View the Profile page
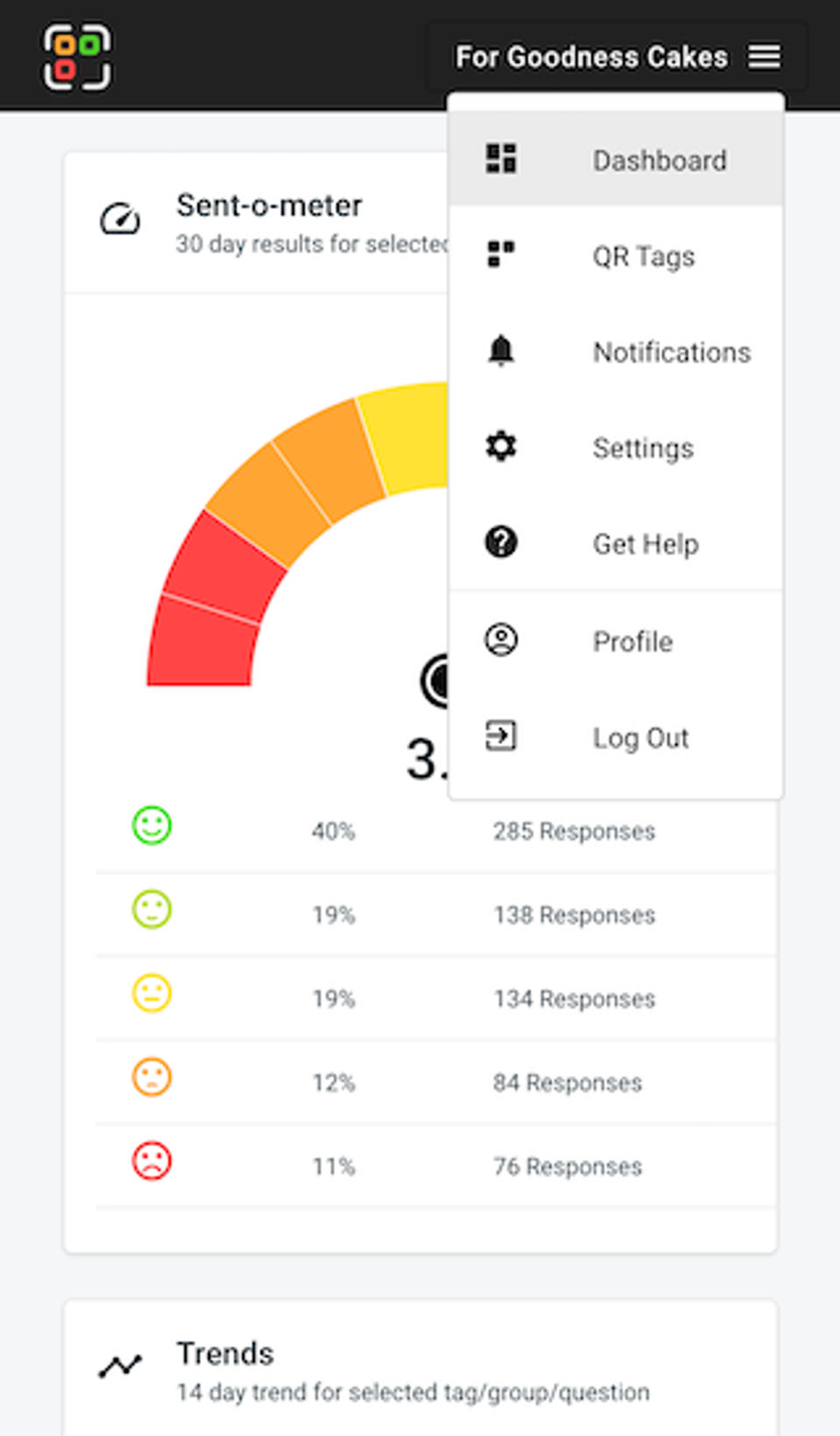Screen dimensions: 840x1436 (x=615, y=641)
